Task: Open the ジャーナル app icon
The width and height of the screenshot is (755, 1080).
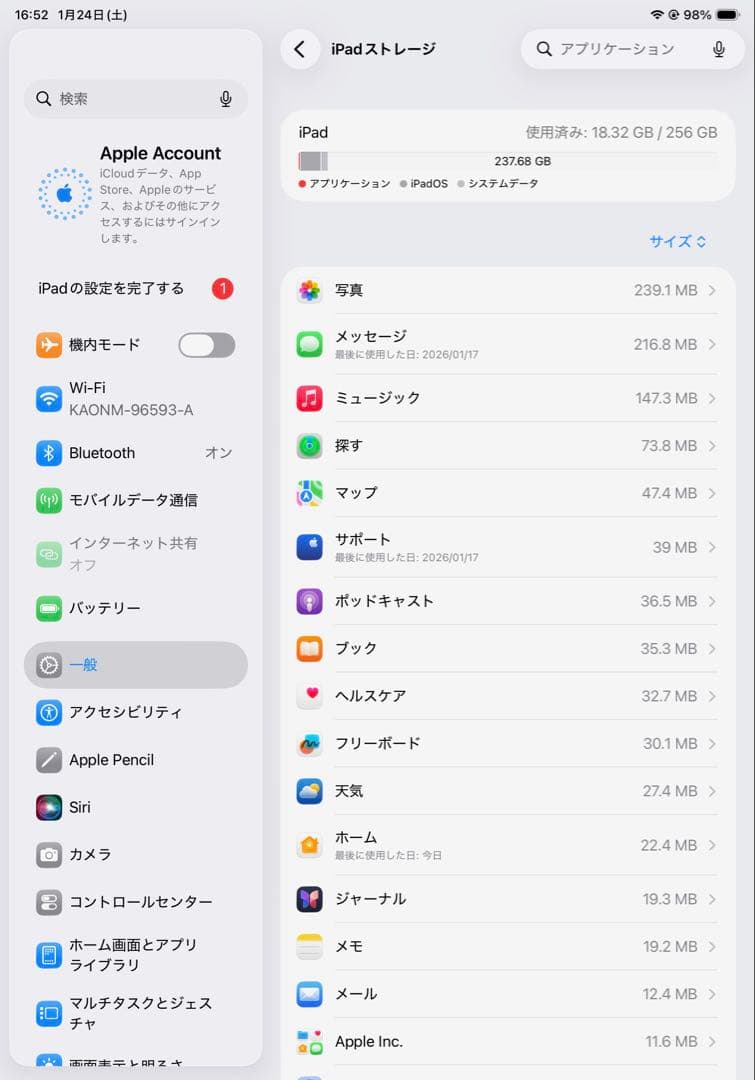Action: point(310,898)
